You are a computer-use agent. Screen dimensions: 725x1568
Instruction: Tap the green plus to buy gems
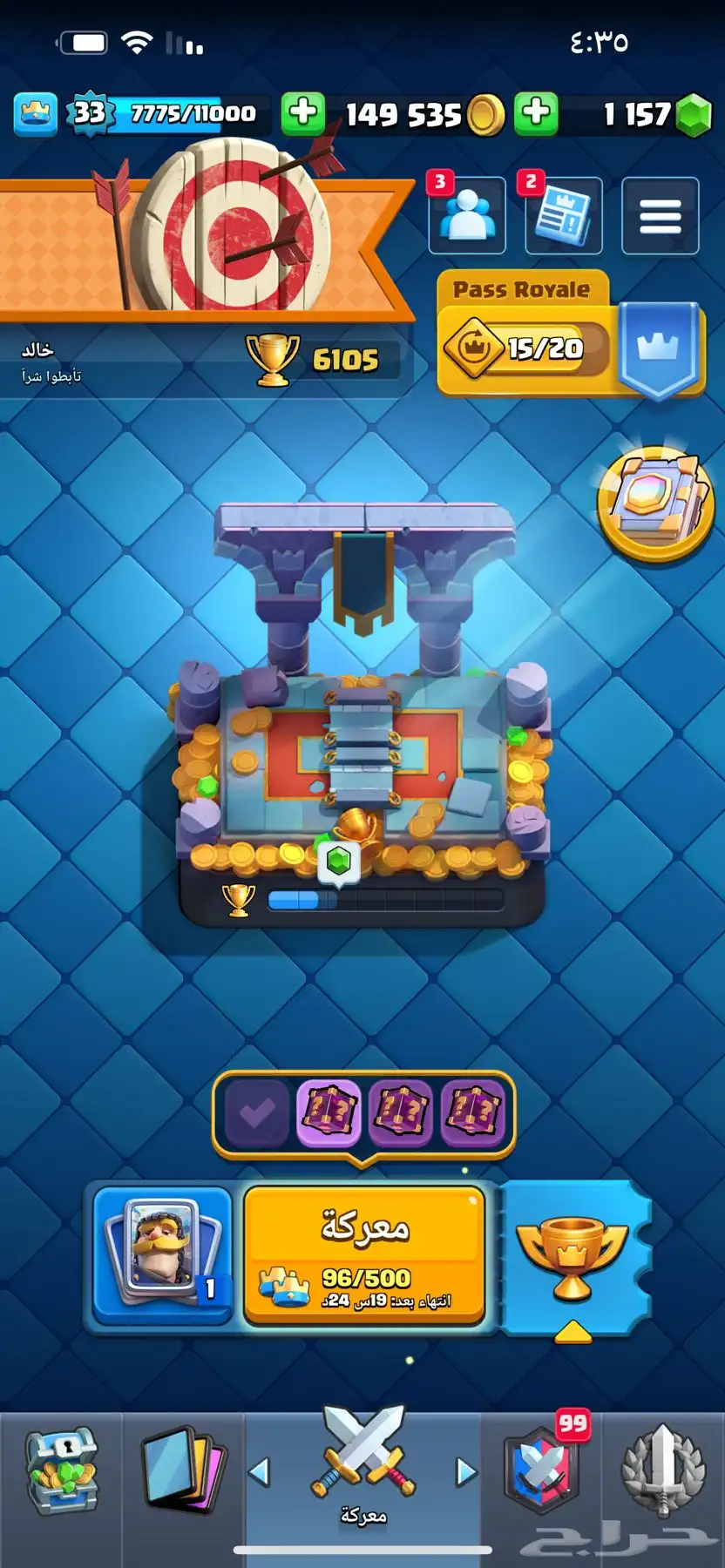tap(536, 113)
